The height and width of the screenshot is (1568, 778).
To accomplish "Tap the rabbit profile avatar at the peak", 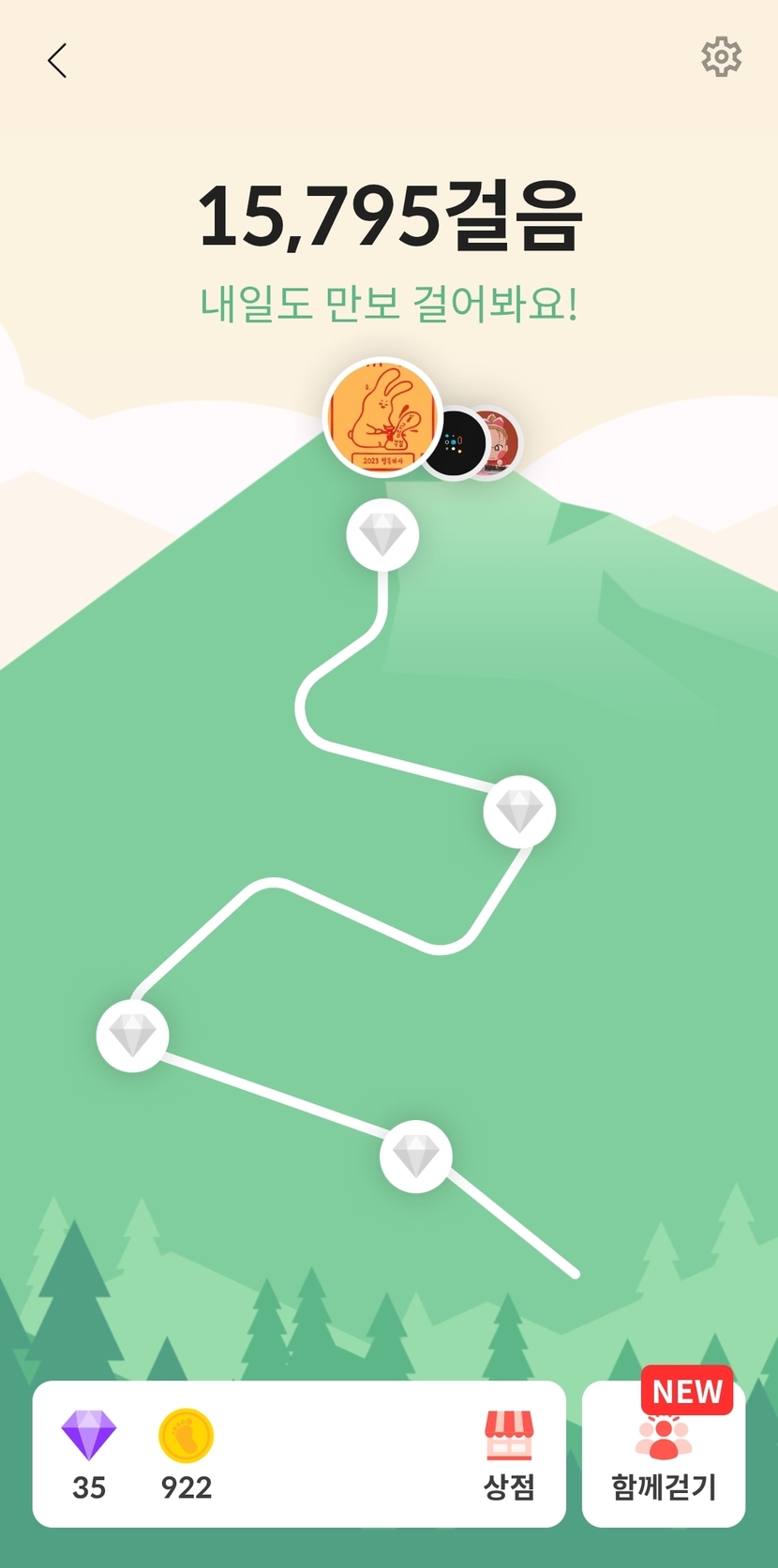I will (x=382, y=417).
